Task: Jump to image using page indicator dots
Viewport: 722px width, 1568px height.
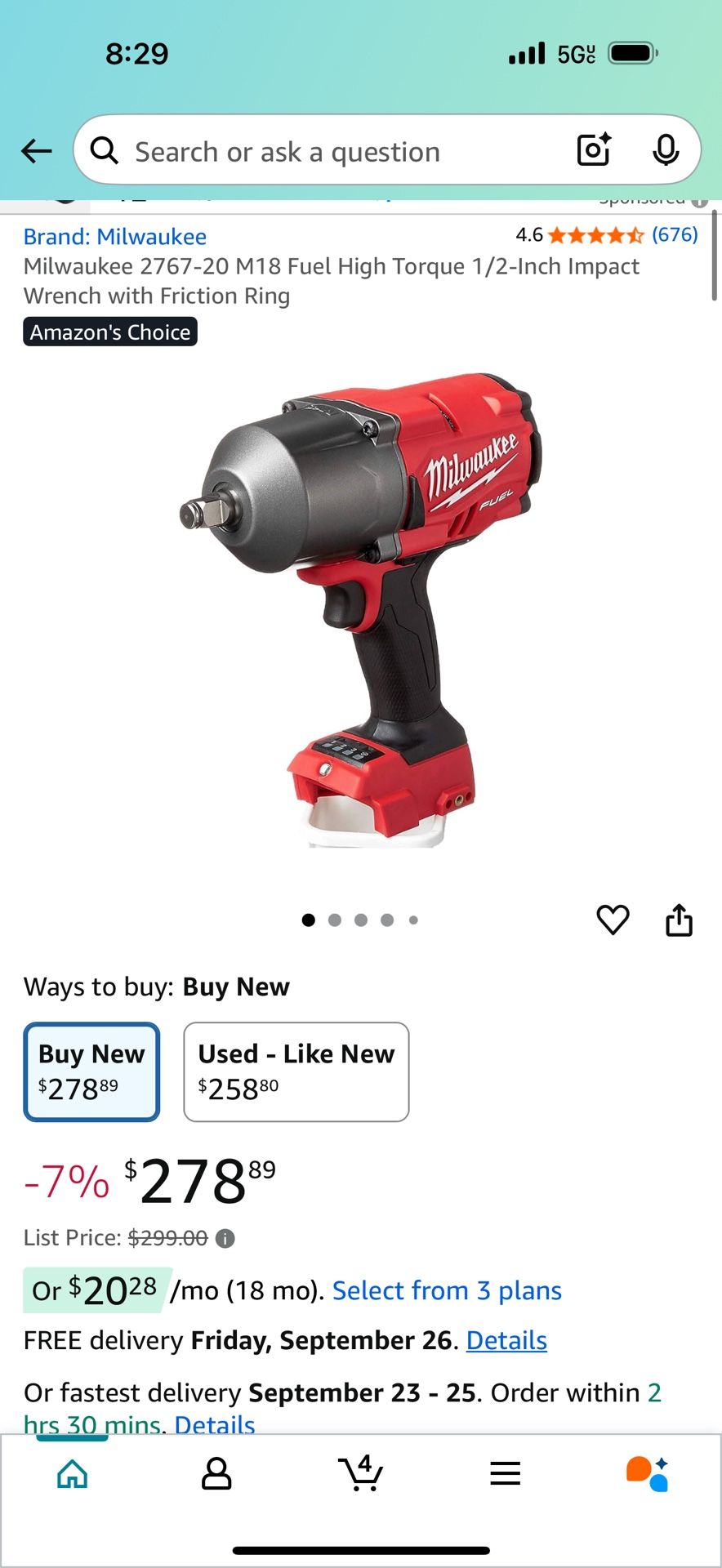Action: point(360,920)
